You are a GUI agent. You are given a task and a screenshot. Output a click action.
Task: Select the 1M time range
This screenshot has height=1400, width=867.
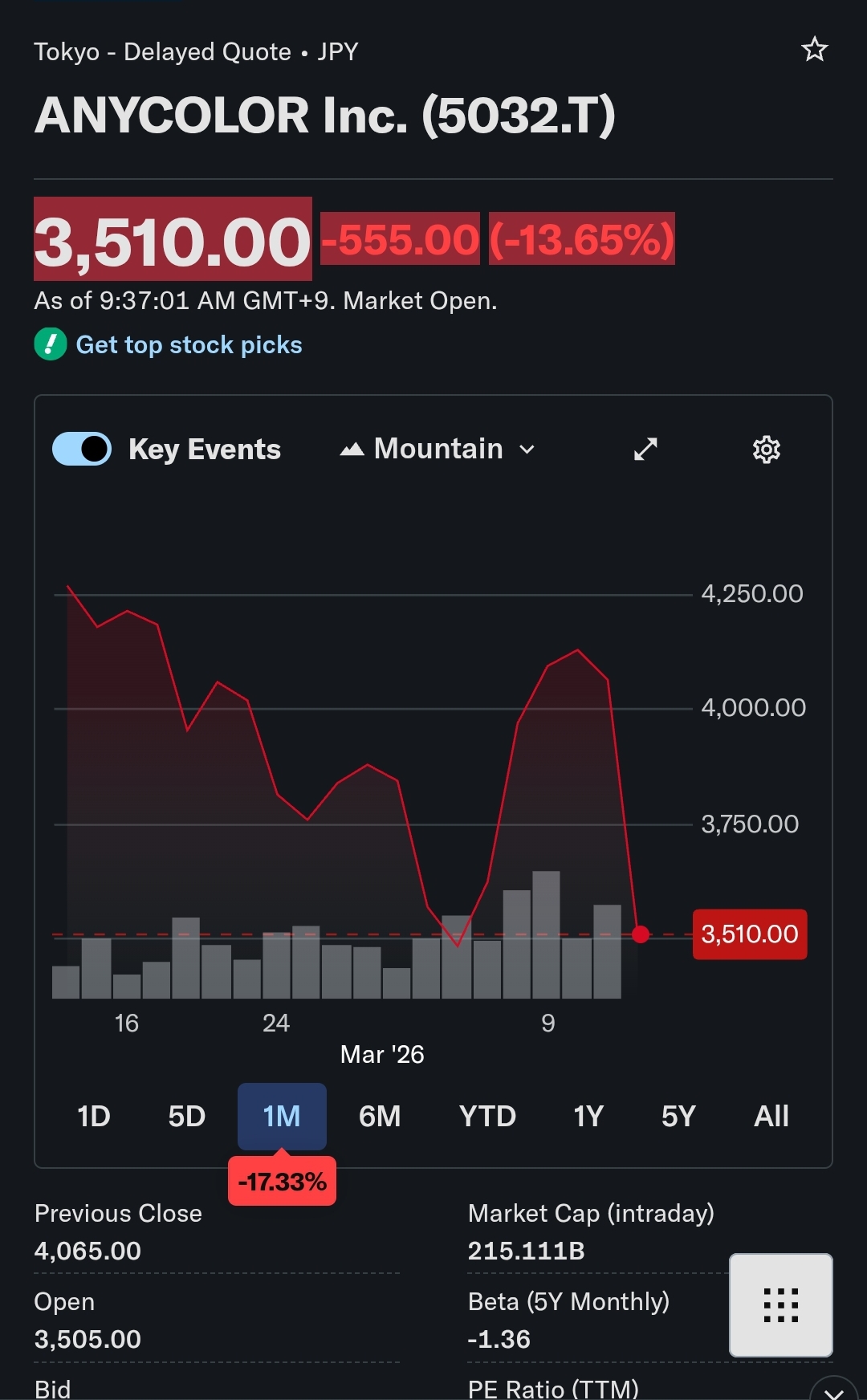(x=282, y=1116)
